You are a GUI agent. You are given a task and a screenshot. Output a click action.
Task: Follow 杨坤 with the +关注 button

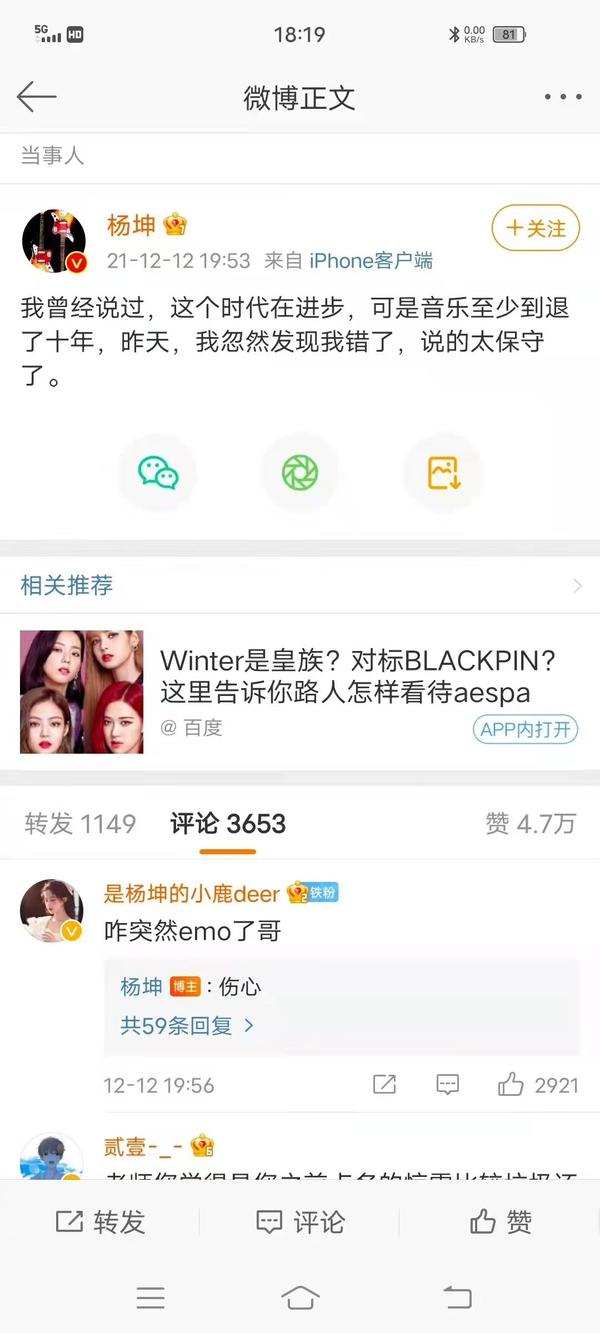click(x=535, y=229)
